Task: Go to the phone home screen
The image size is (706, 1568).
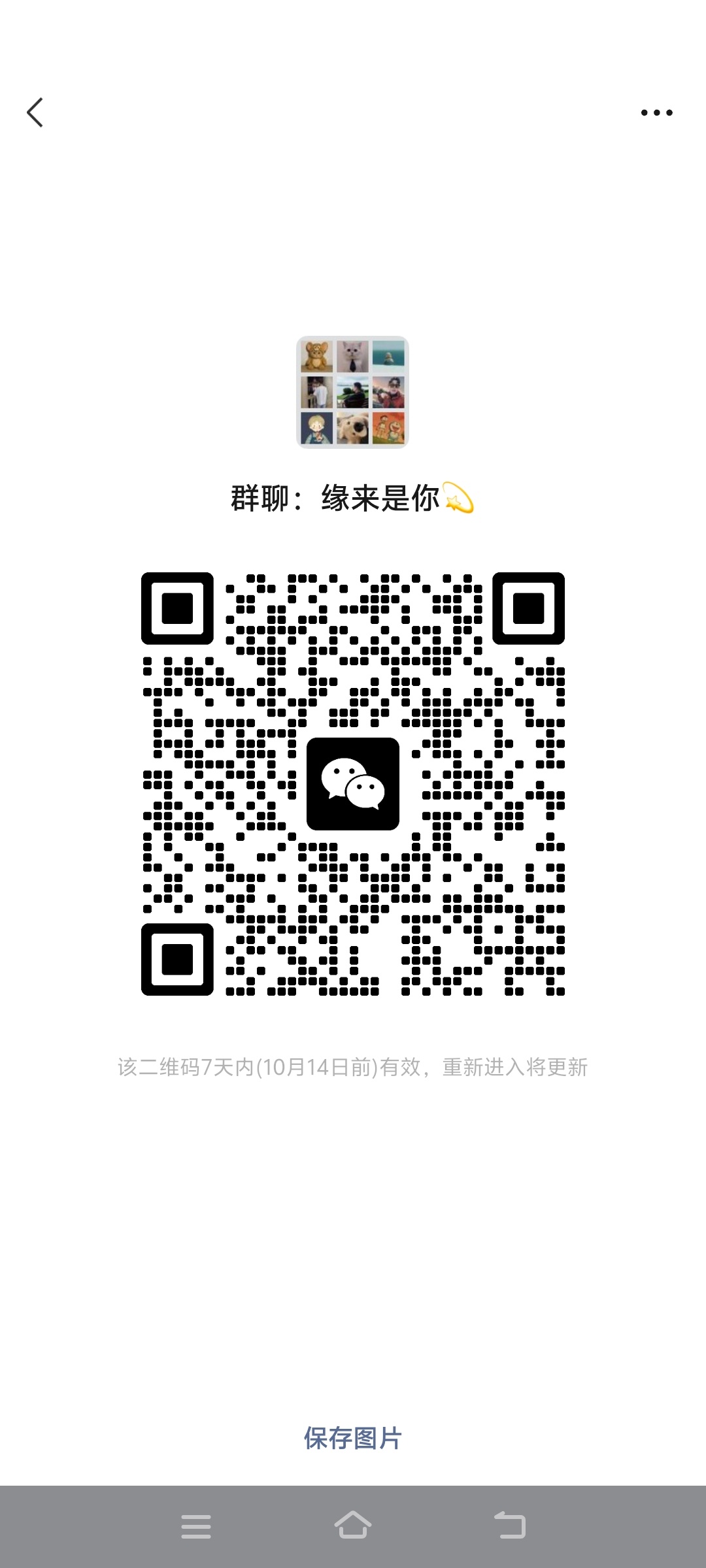Action: point(353,1525)
